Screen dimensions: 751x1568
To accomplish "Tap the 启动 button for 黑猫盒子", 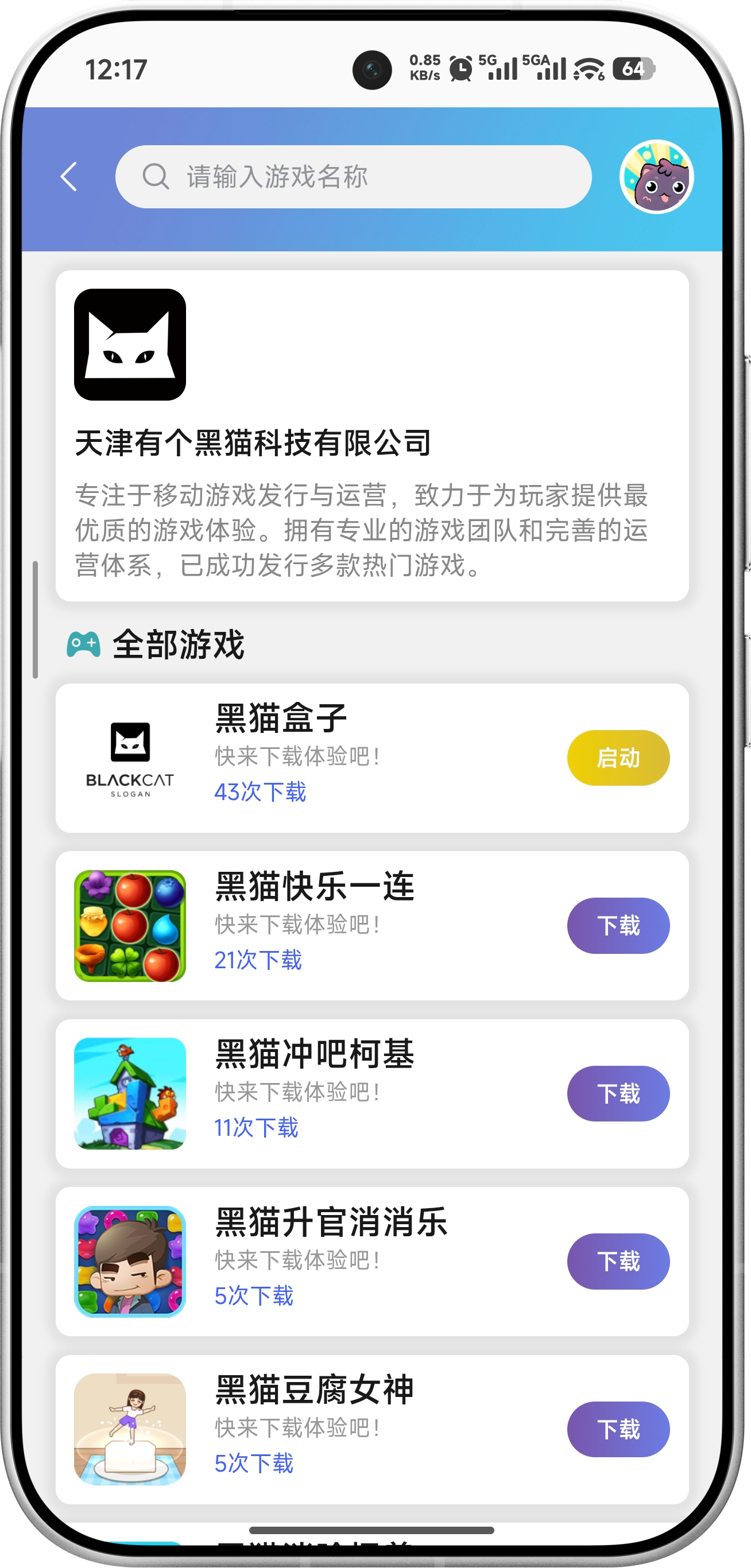I will point(618,756).
